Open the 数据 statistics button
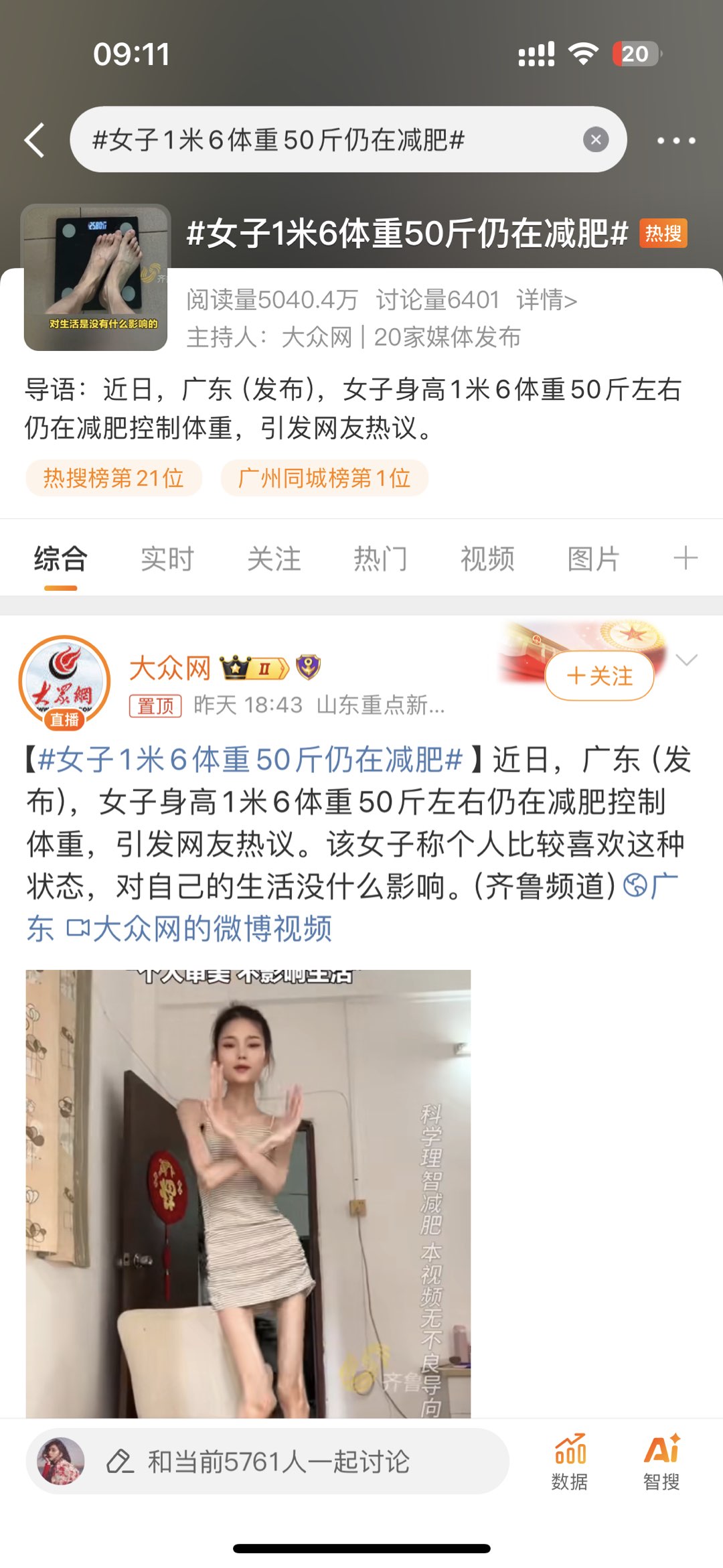This screenshot has height=1568, width=723. pos(570,1462)
